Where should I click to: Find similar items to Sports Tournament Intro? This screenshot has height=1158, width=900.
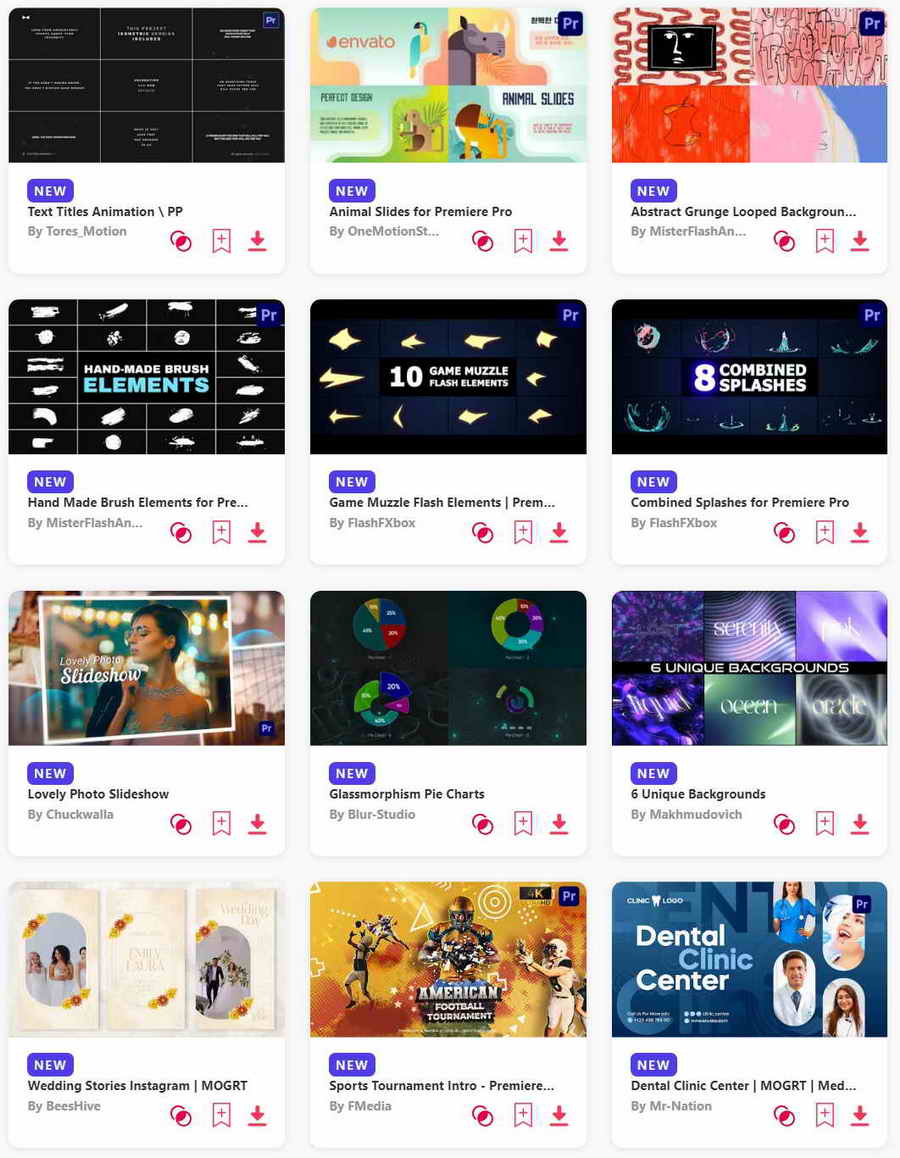[483, 1116]
